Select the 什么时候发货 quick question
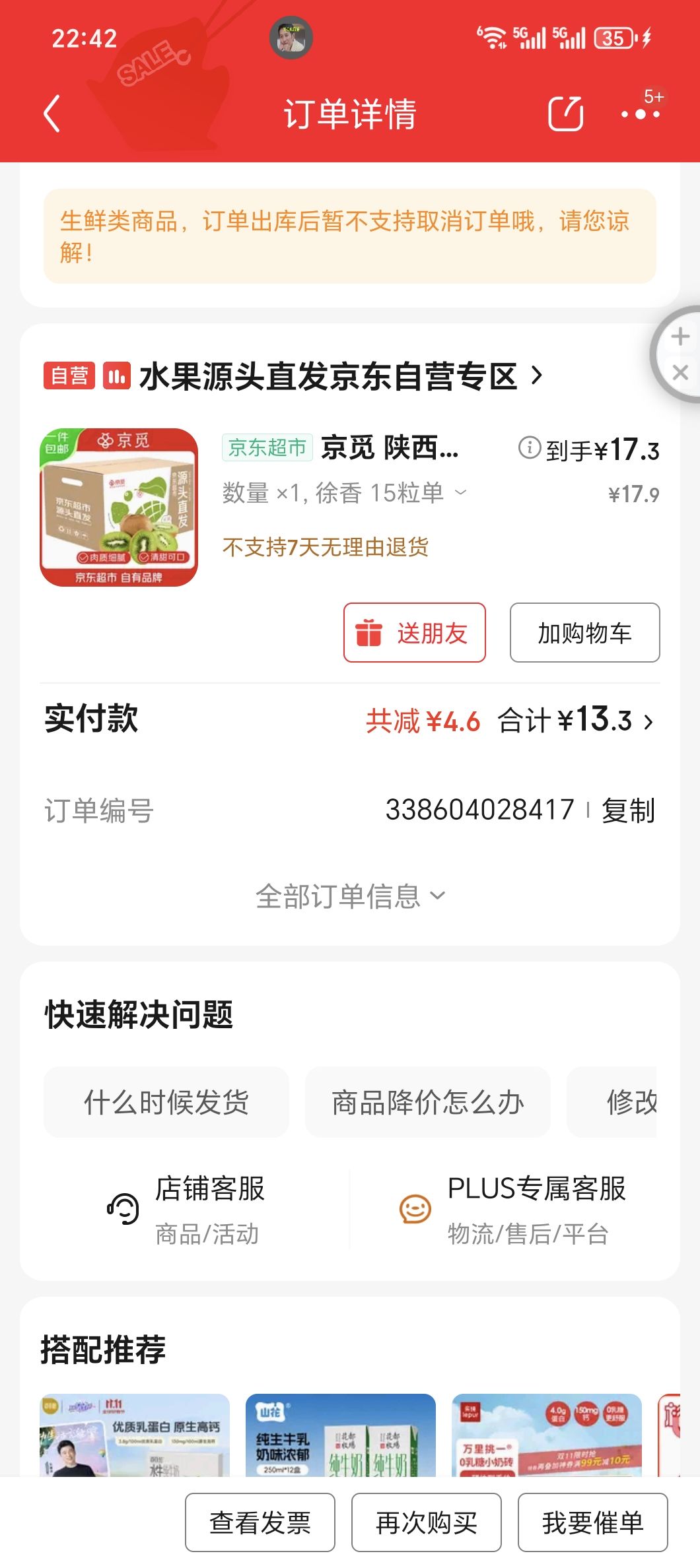 (x=166, y=1102)
